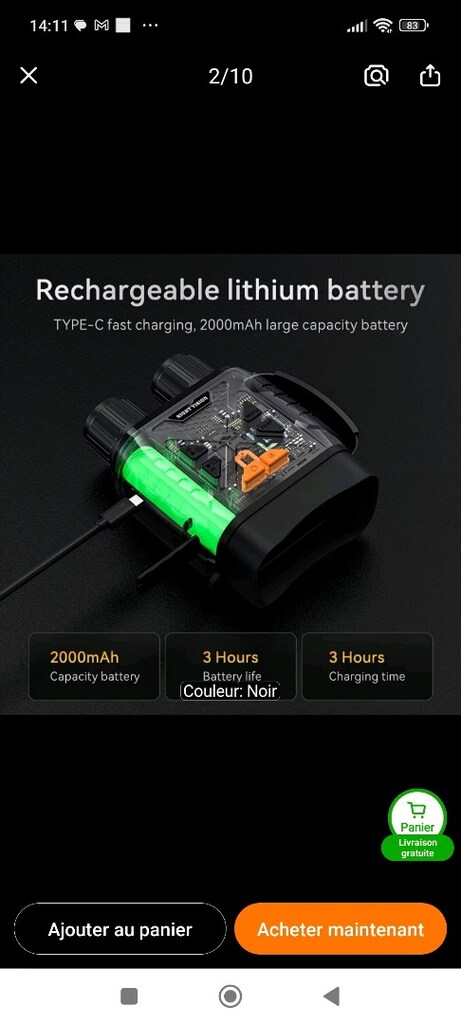Tap Ajouter au panier
461x1024 pixels.
(x=120, y=929)
